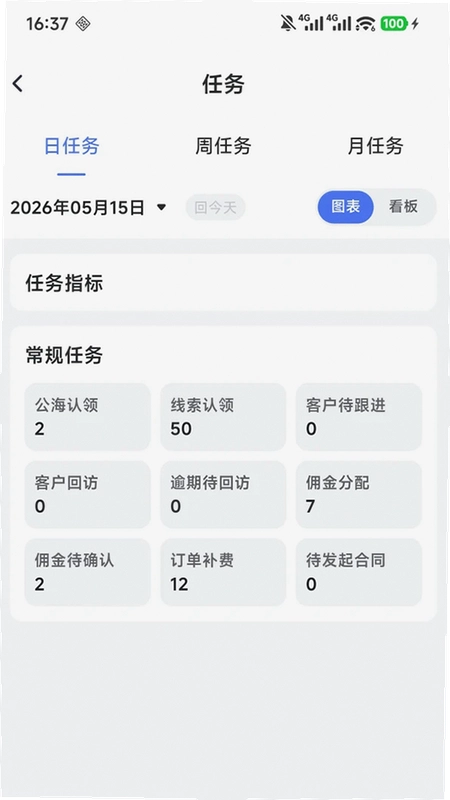Open the 逾期待回访 card
Image resolution: width=450 pixels, height=800 pixels.
(x=223, y=494)
